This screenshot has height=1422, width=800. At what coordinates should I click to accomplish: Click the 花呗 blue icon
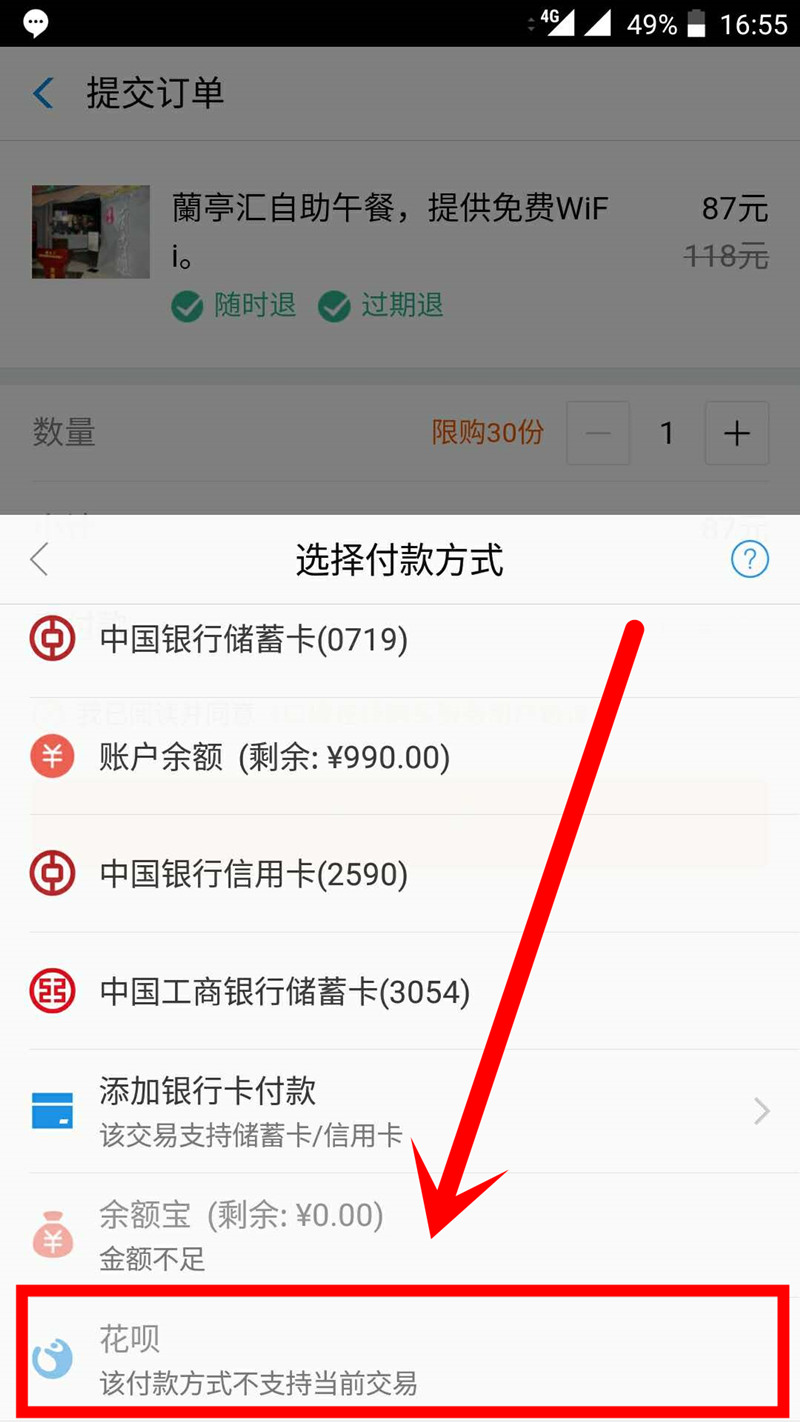coord(52,1356)
